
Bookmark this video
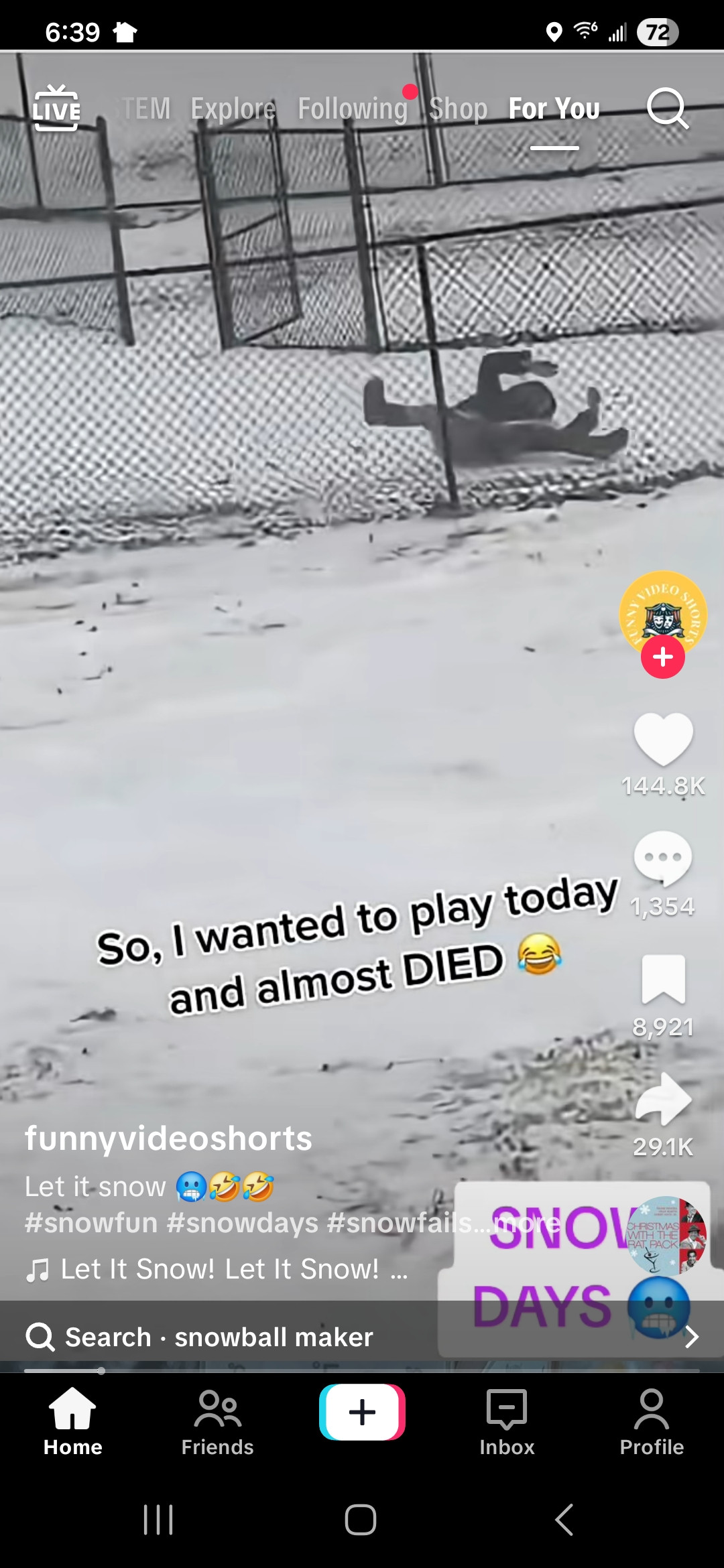click(x=663, y=980)
